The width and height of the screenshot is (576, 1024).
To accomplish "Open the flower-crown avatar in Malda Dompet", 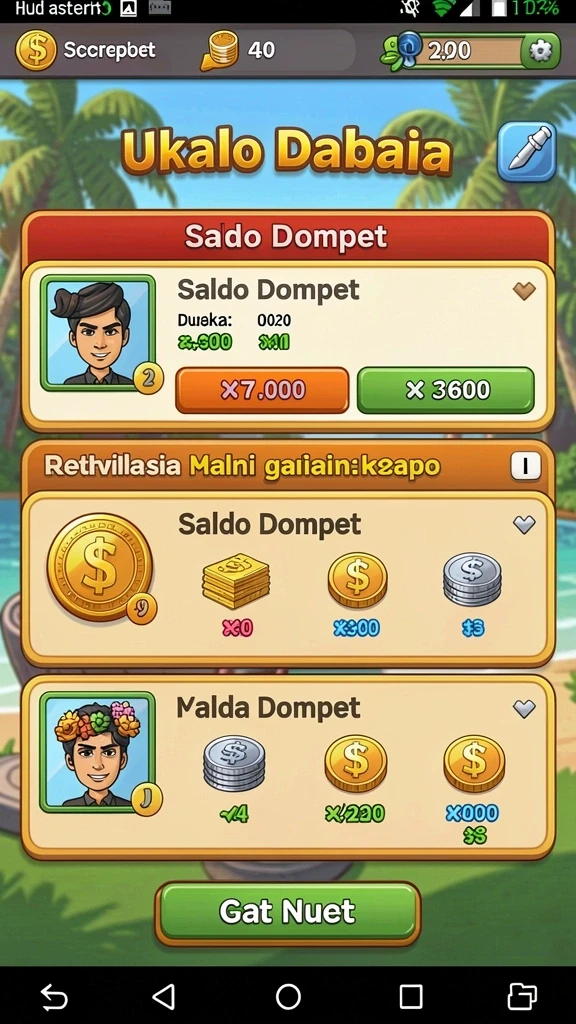I will pyautogui.click(x=98, y=752).
